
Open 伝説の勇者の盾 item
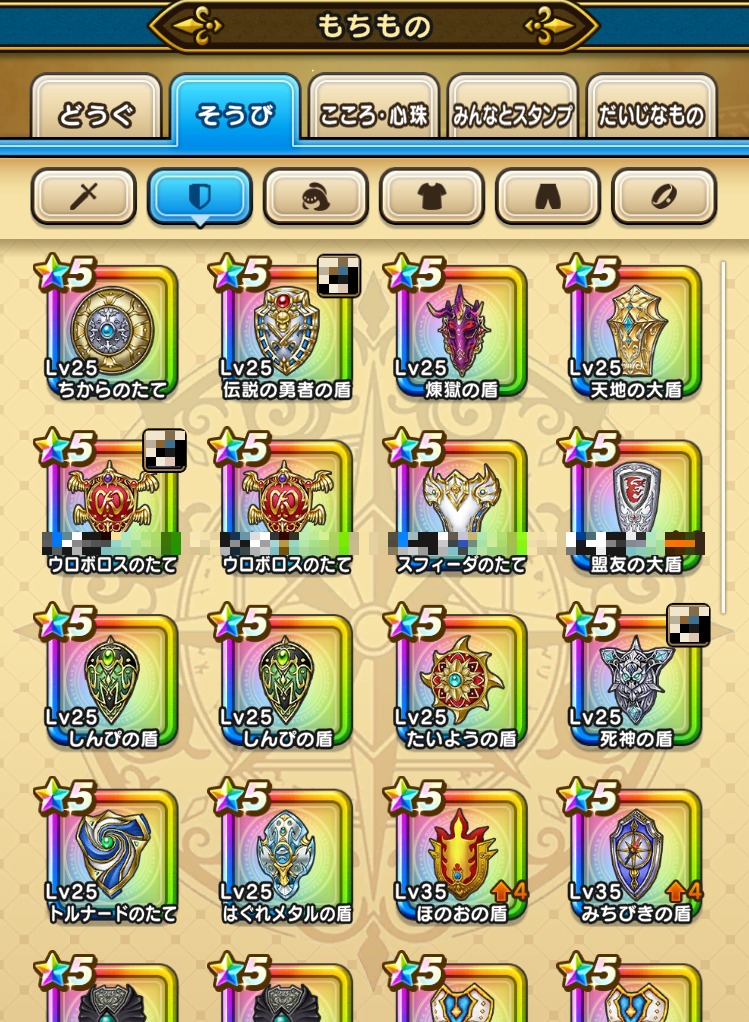286,331
